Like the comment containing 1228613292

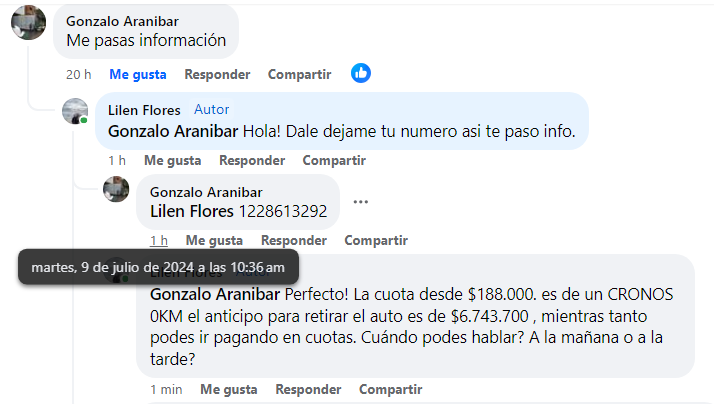click(x=214, y=240)
